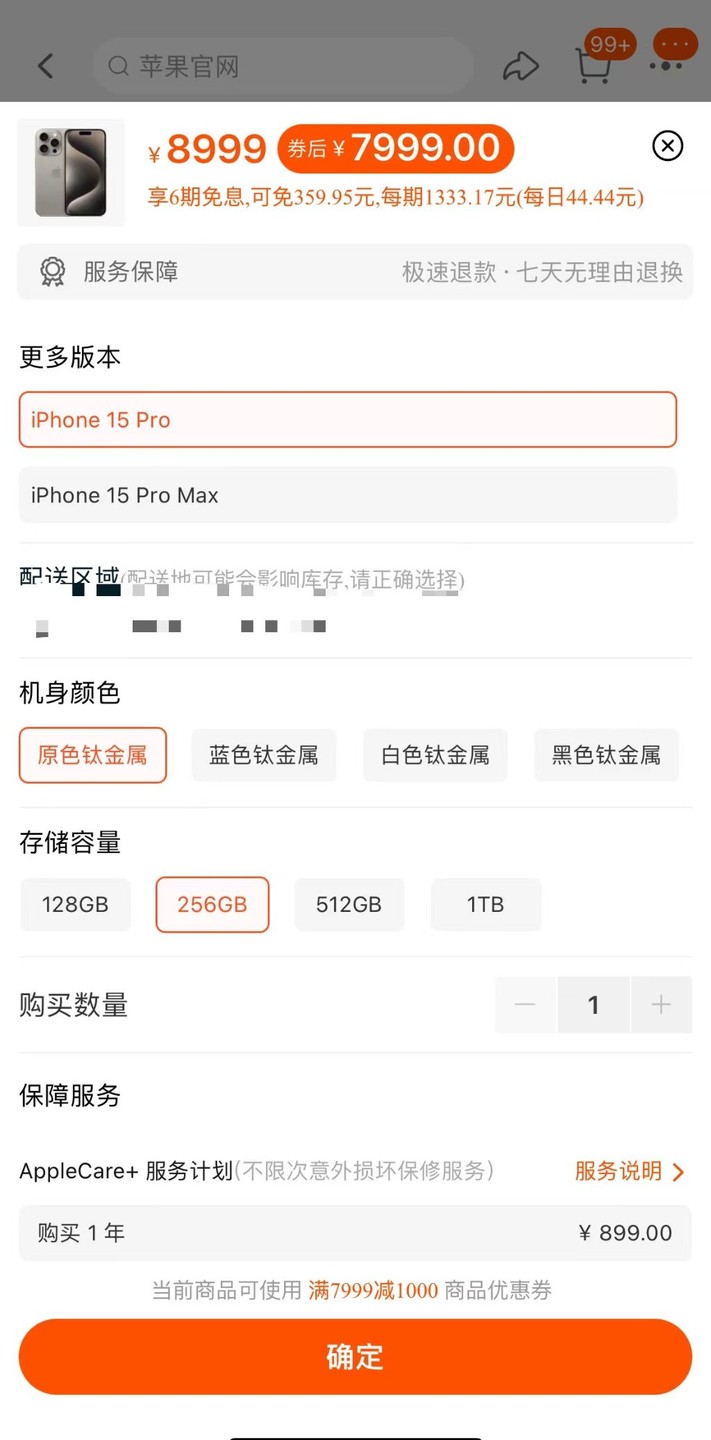711x1440 pixels.
Task: Decrease purchase quantity with minus button
Action: point(525,1005)
